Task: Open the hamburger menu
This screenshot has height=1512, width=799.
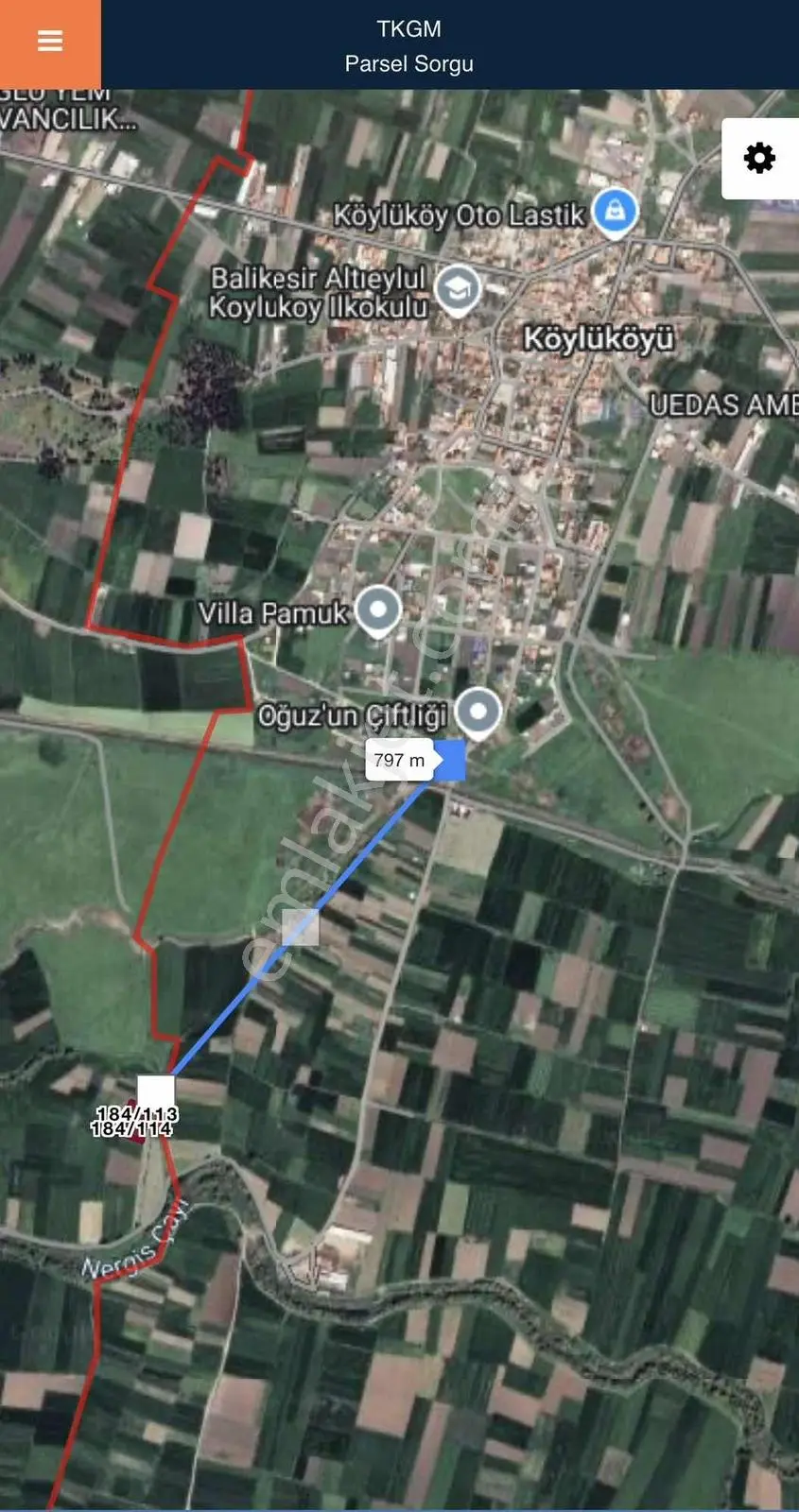Action: (50, 42)
